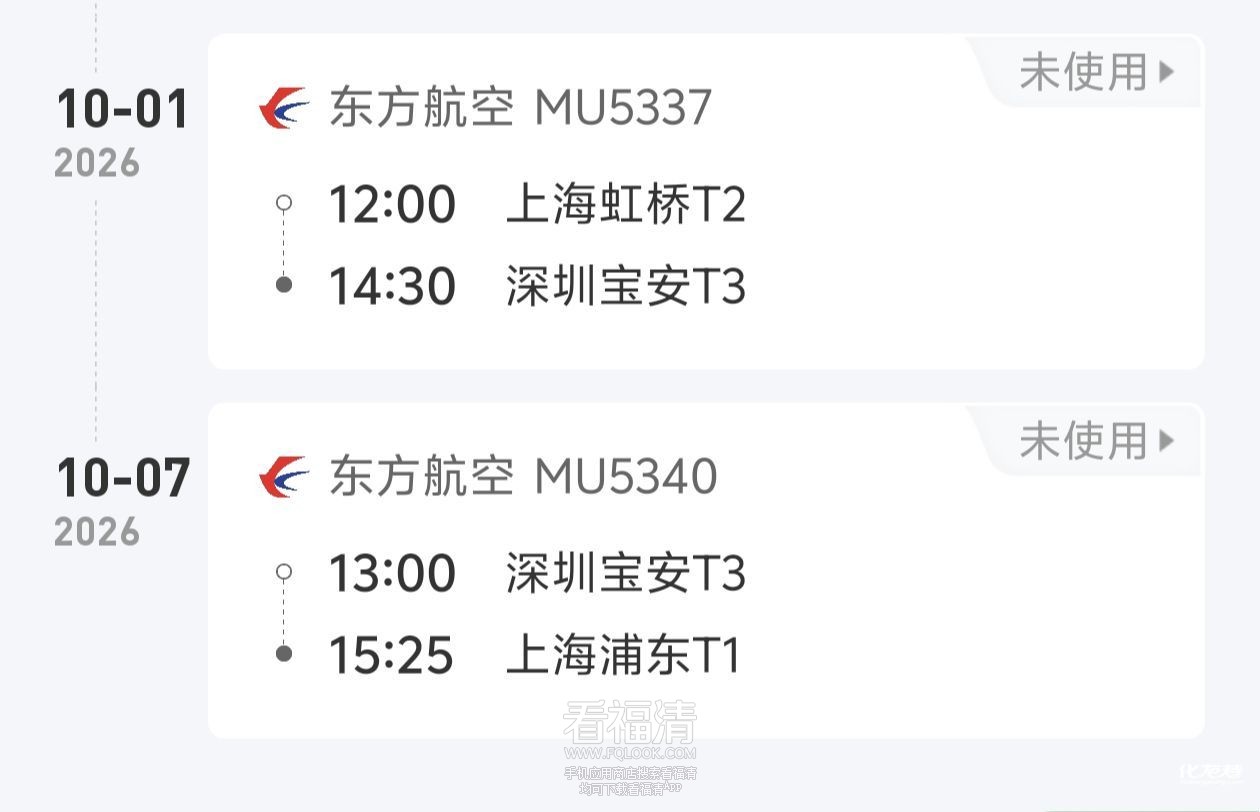
Task: Tap 未使用 status on the MU5340 ticket
Action: (1095, 441)
